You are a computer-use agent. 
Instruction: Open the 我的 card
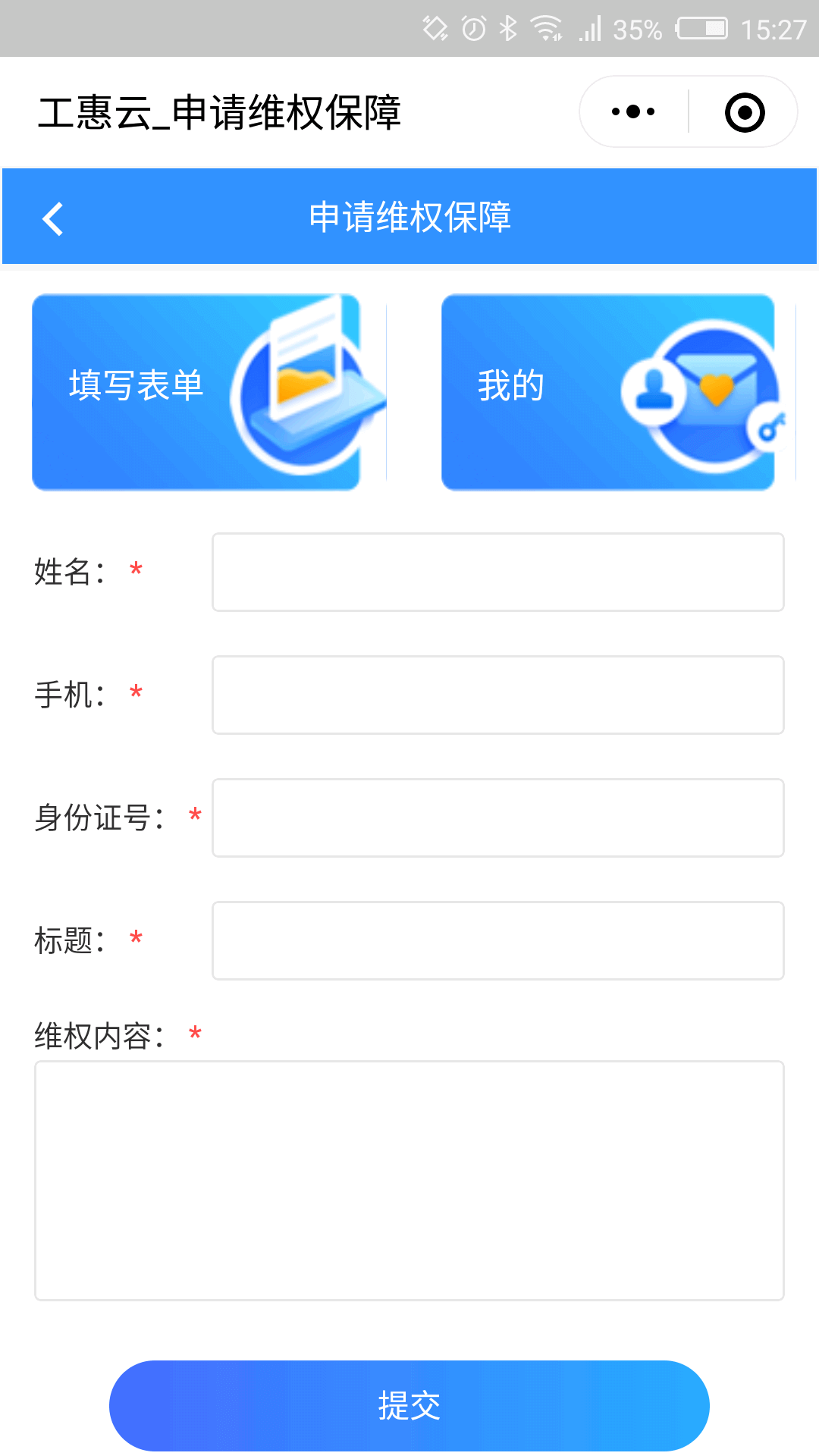coord(607,391)
